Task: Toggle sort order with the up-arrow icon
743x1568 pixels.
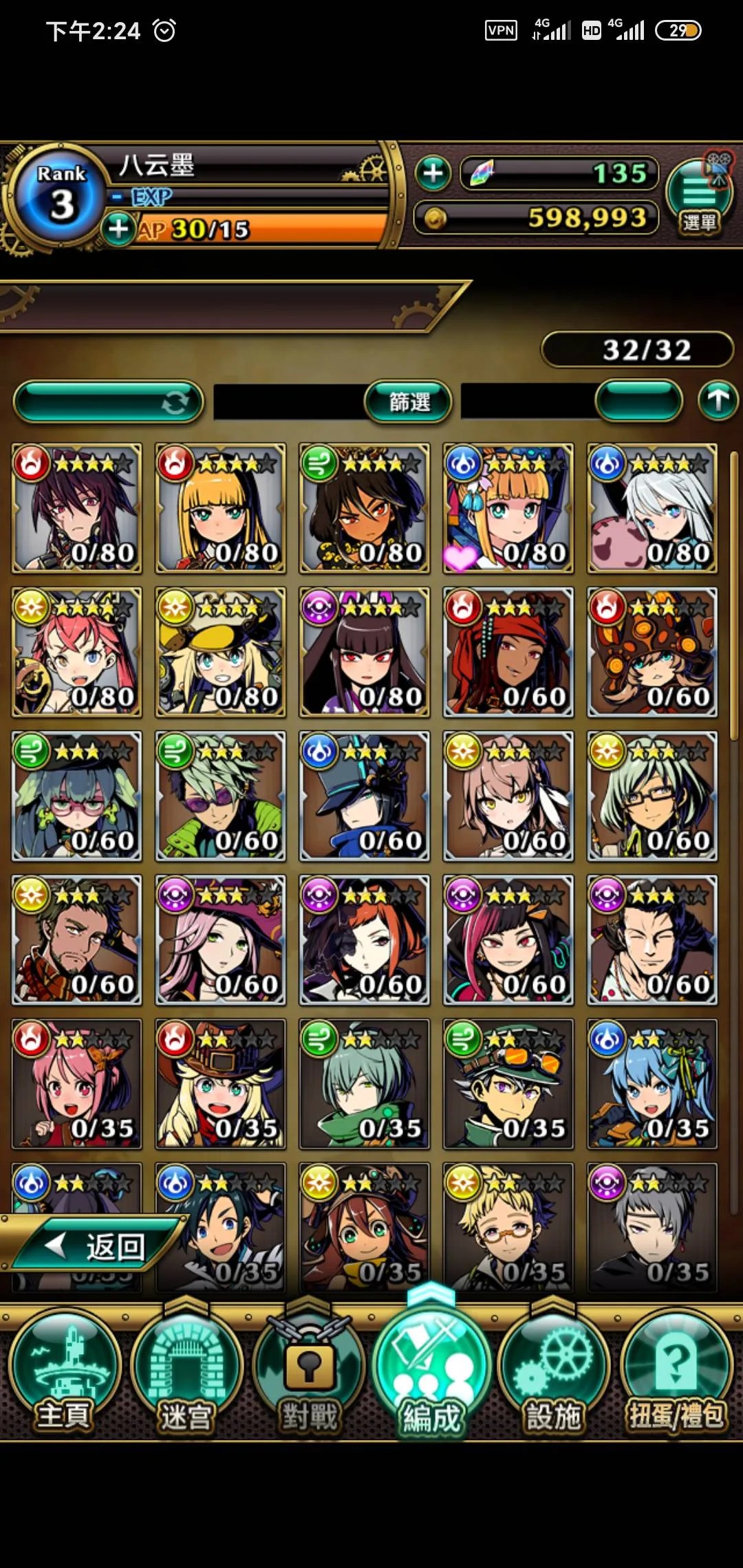Action: pos(718,400)
